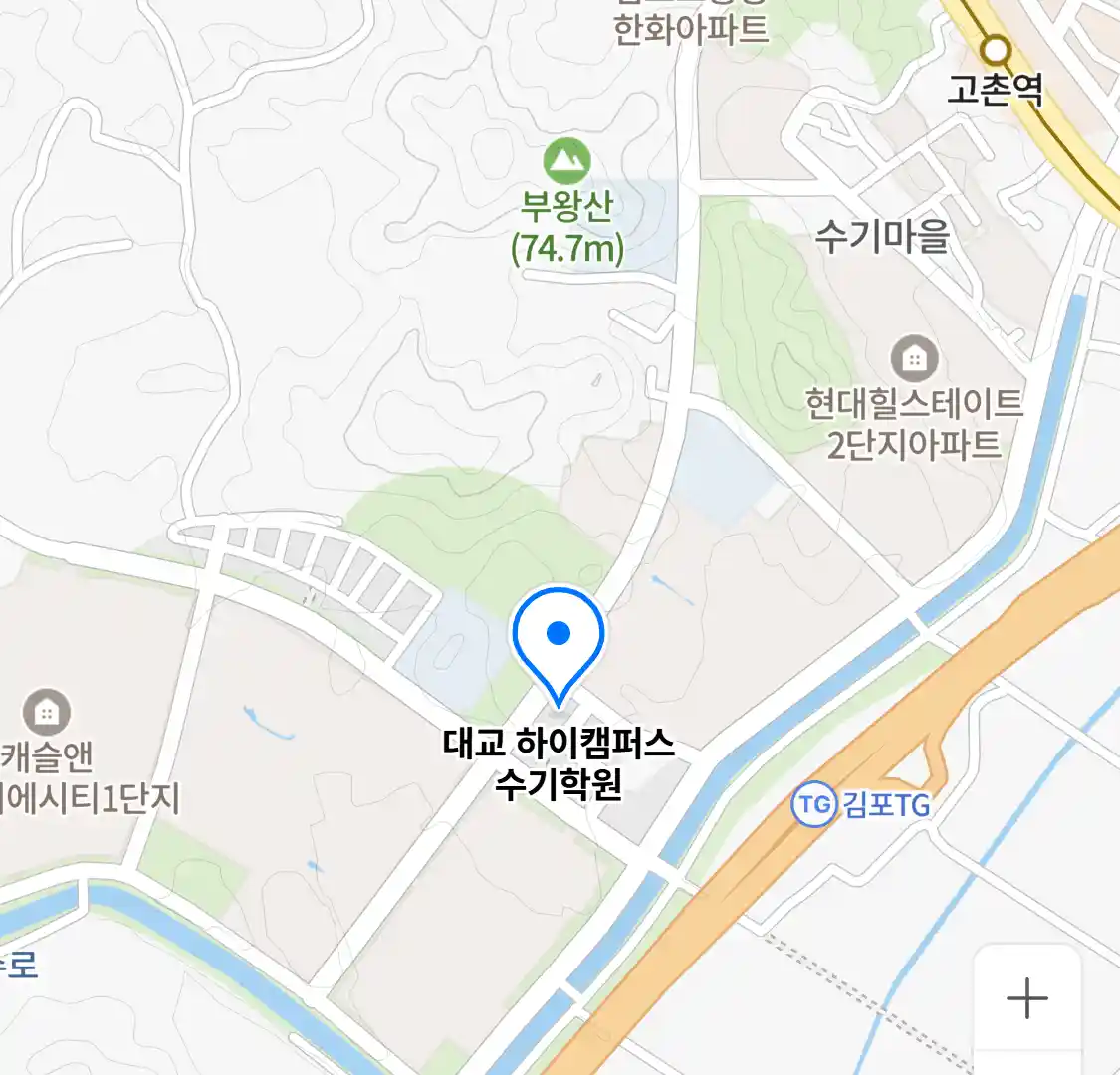1120x1075 pixels.
Task: Select the 부왕산 mountain marker
Action: point(567,161)
